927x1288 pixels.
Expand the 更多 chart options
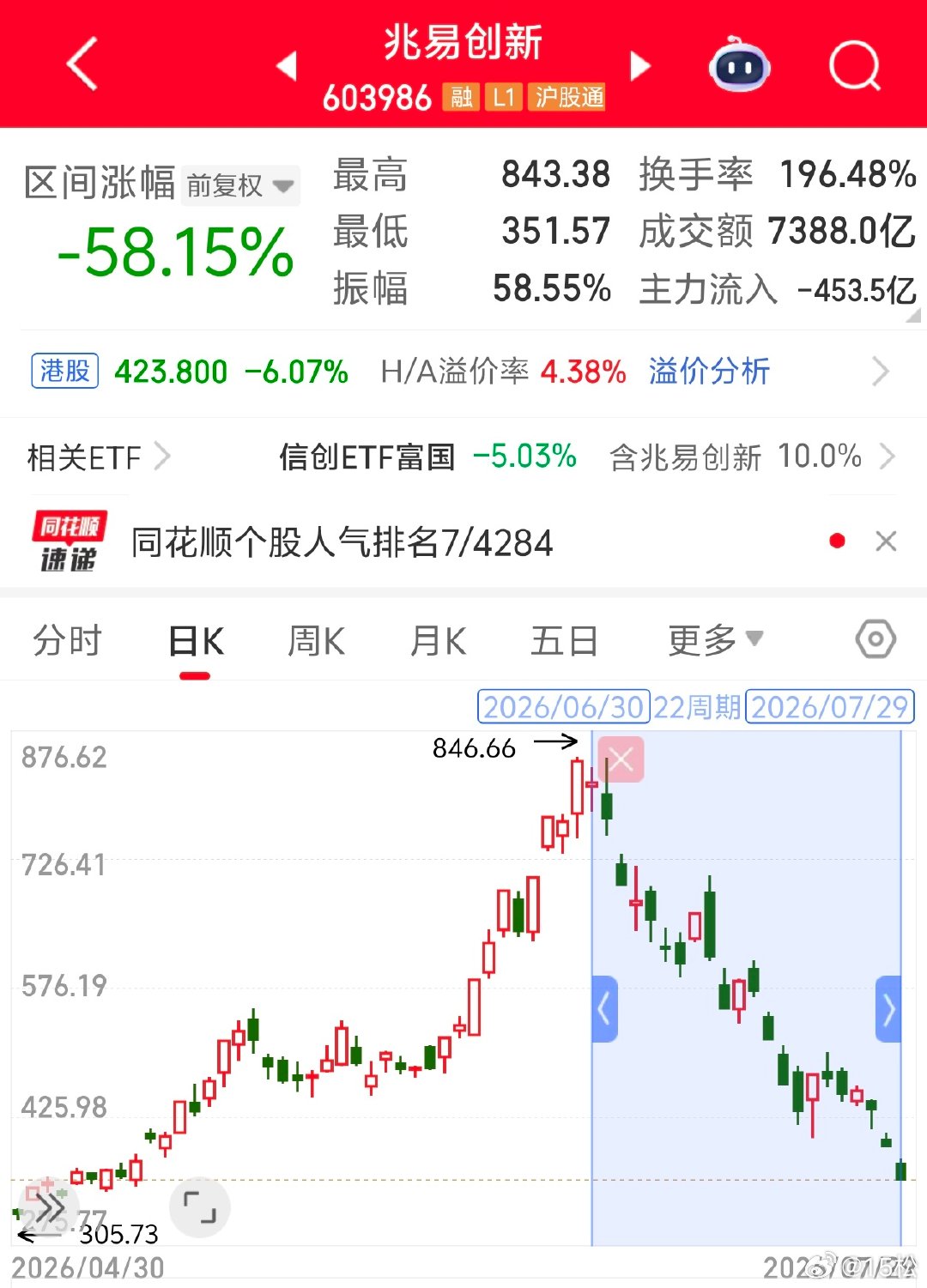coord(715,640)
